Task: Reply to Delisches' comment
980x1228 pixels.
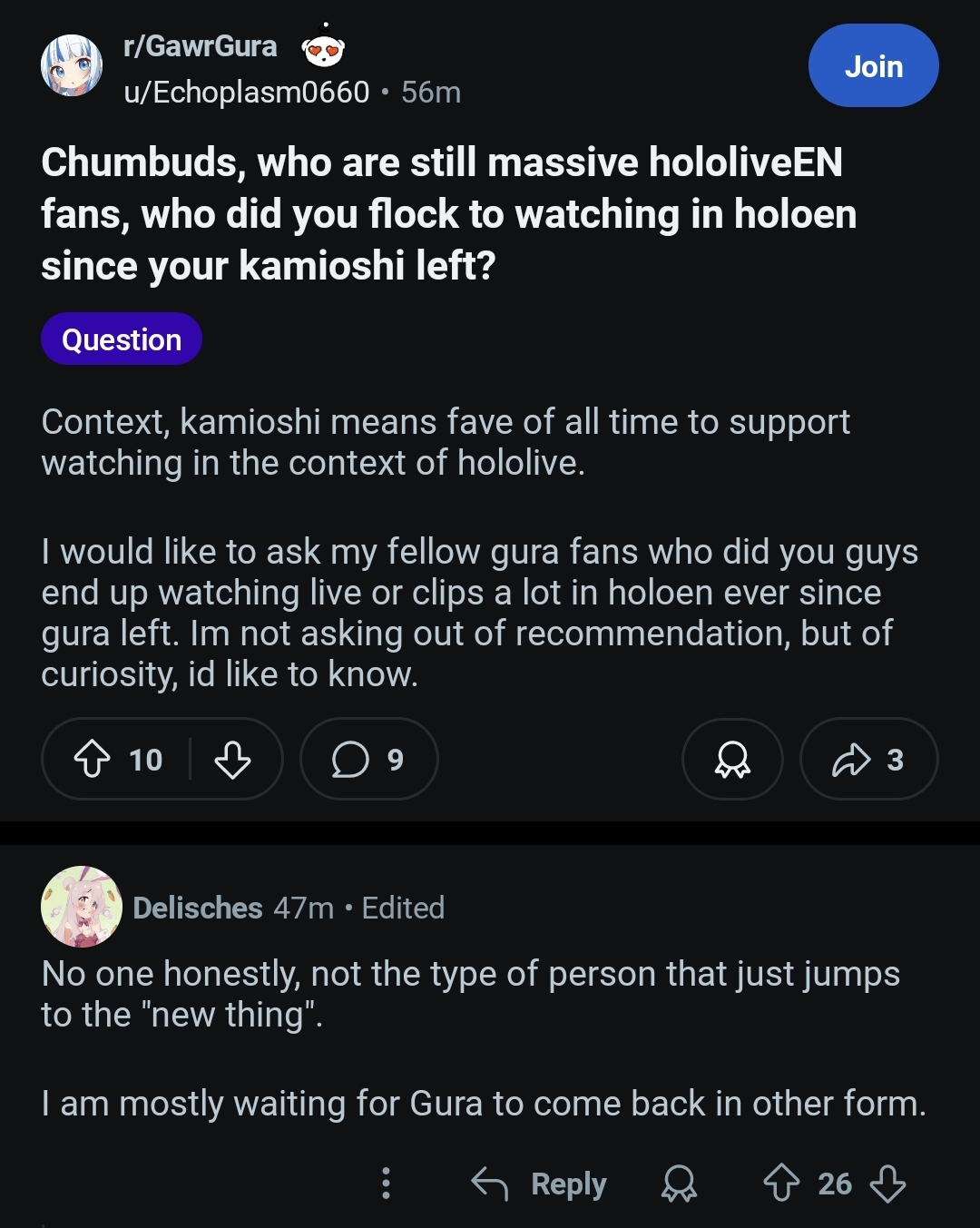Action: pos(540,1184)
